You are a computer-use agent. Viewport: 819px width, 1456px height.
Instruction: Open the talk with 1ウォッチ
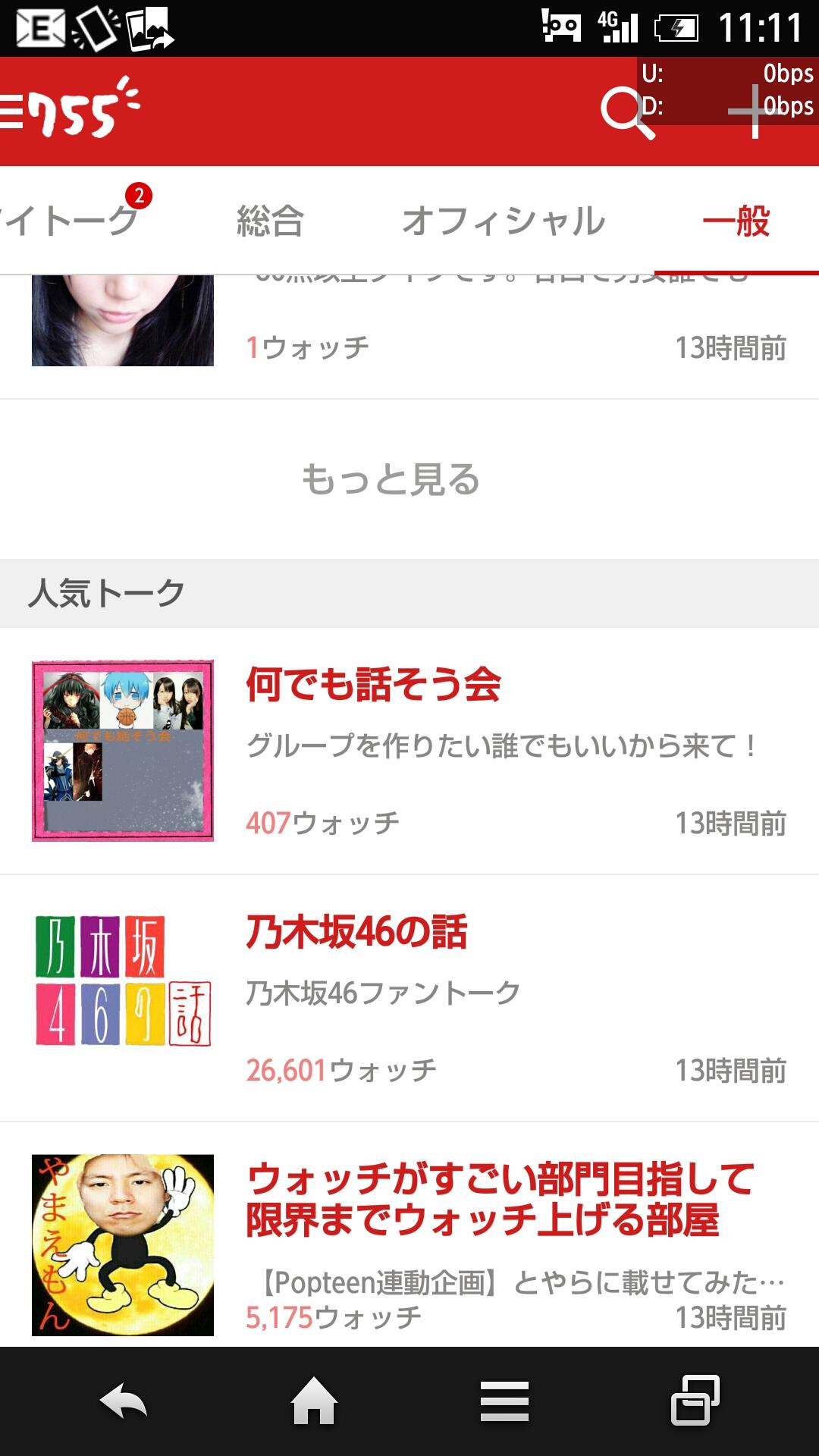[x=409, y=334]
